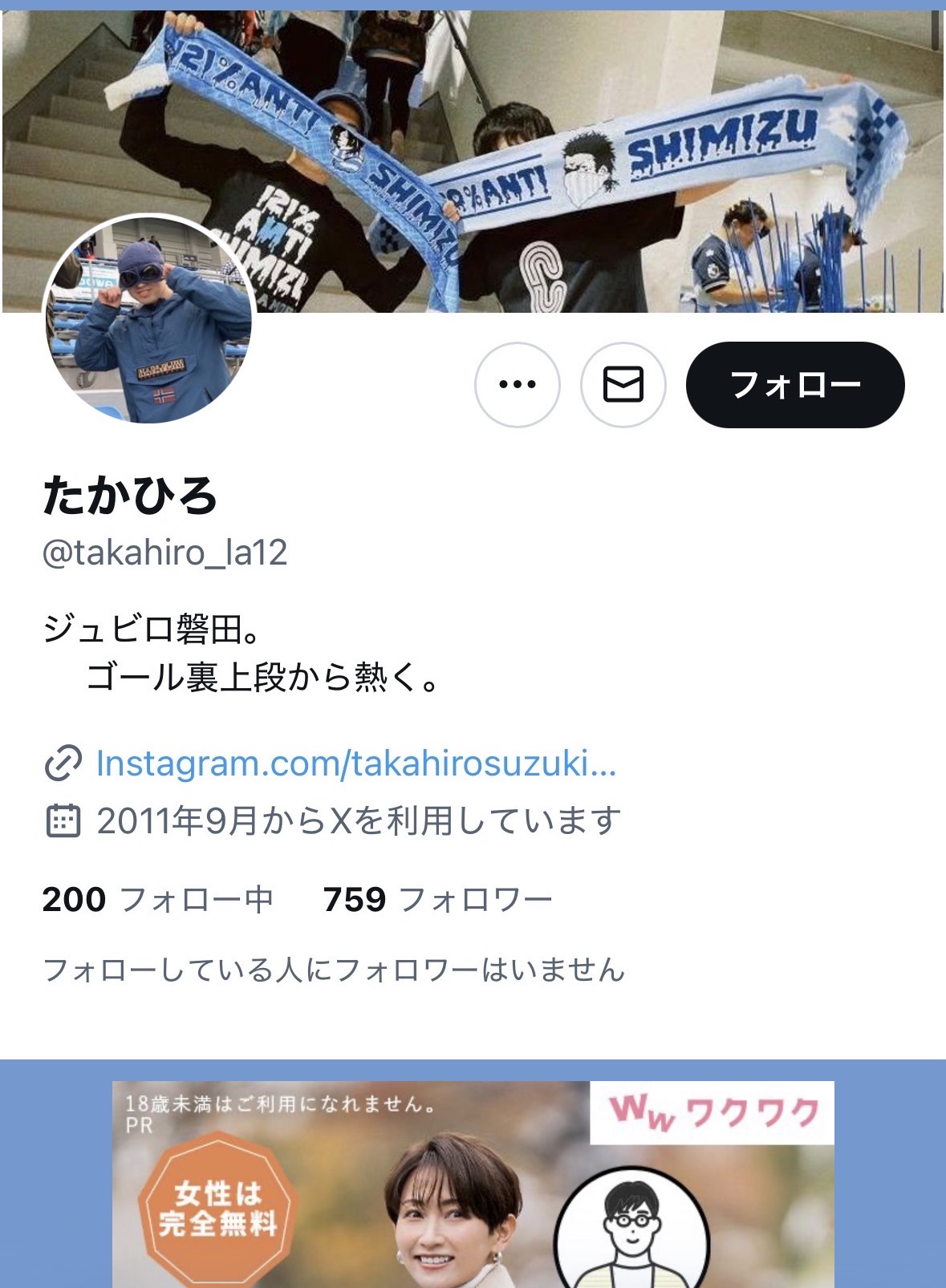Follow たかひろ with the フォロー button
Viewport: 946px width, 1288px height.
794,385
